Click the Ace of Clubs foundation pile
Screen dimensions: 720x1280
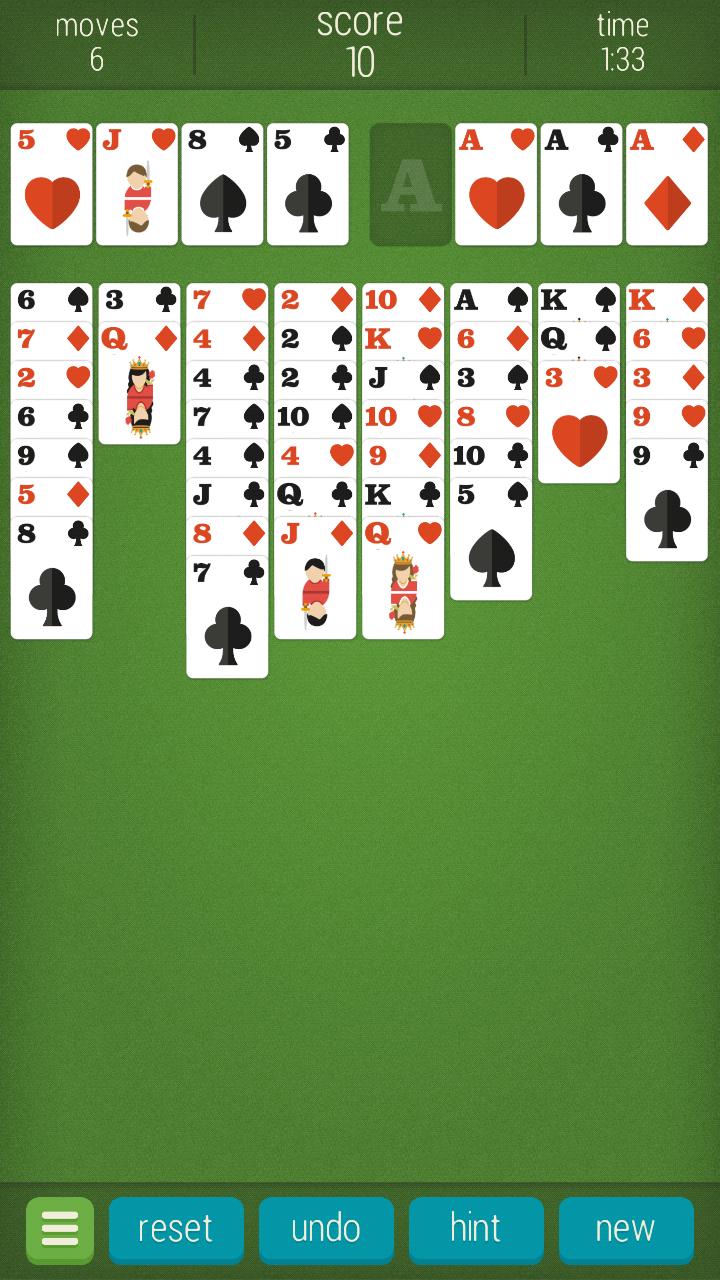581,183
